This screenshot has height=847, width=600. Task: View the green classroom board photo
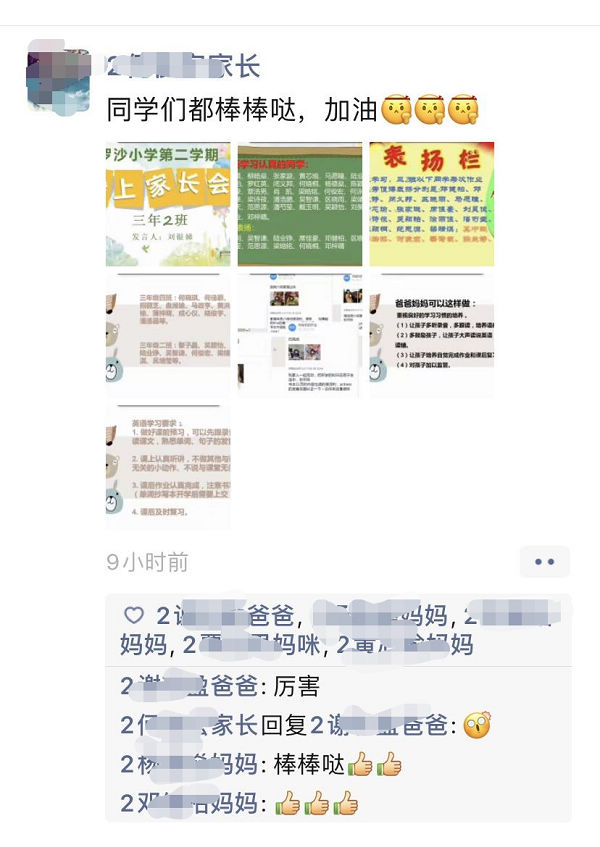pyautogui.click(x=300, y=204)
